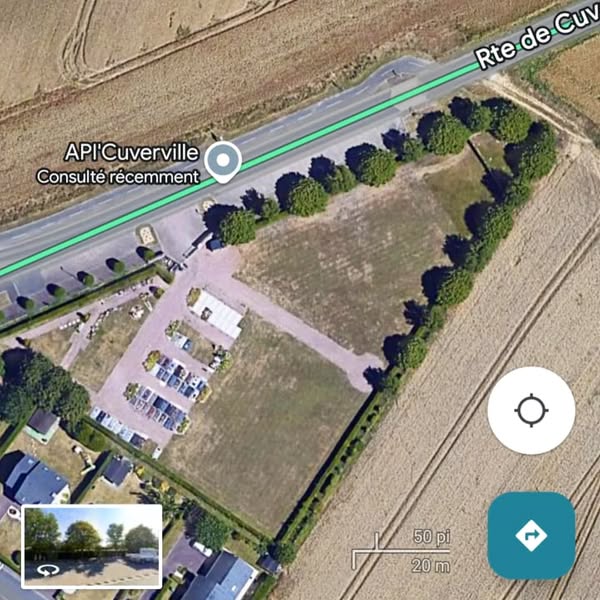Select the API'Cuverville place marker
The height and width of the screenshot is (600, 600).
pyautogui.click(x=222, y=160)
